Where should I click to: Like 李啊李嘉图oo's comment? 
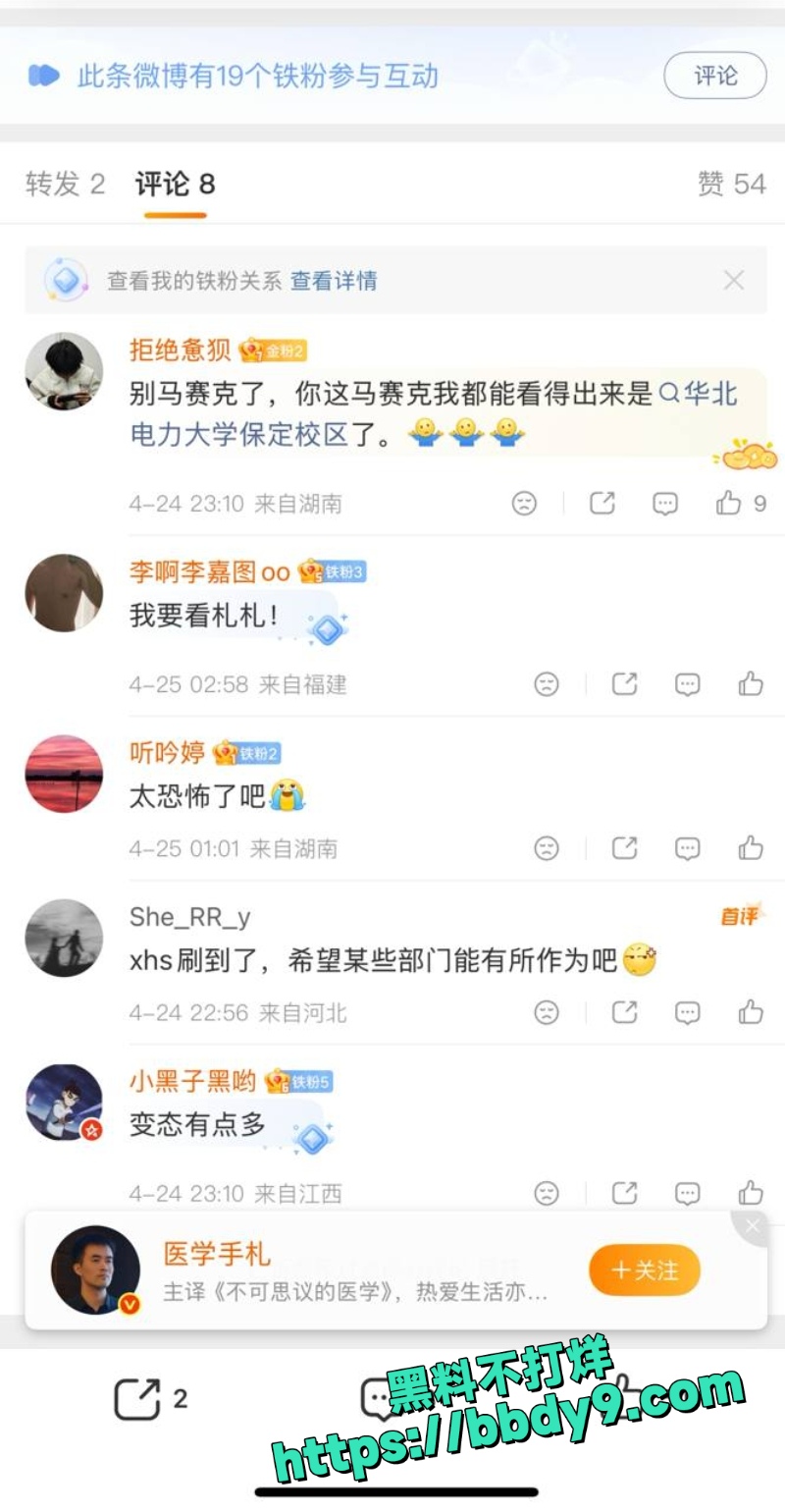pyautogui.click(x=751, y=684)
